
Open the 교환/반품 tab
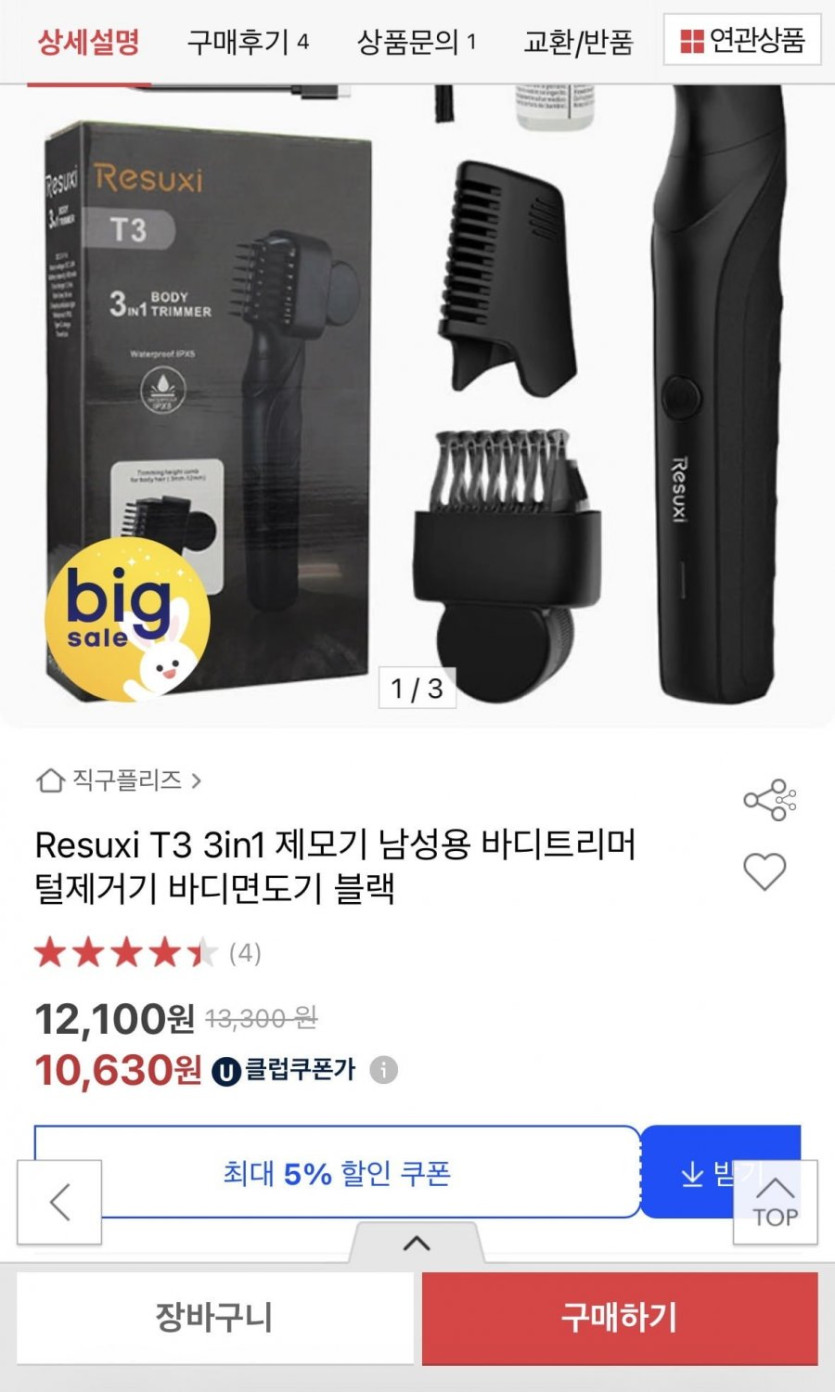coord(578,42)
